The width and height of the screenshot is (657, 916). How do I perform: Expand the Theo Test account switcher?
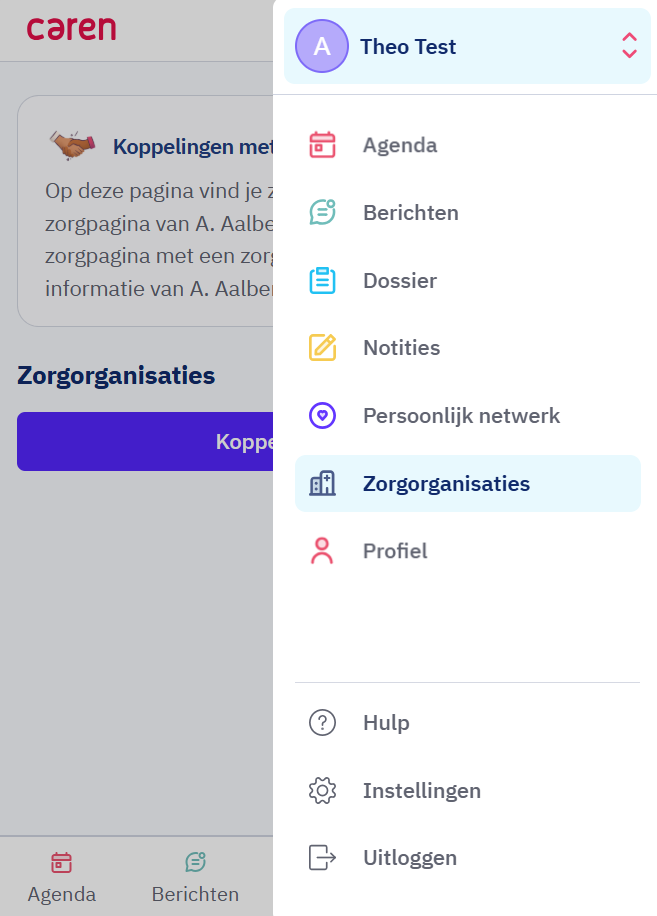467,46
